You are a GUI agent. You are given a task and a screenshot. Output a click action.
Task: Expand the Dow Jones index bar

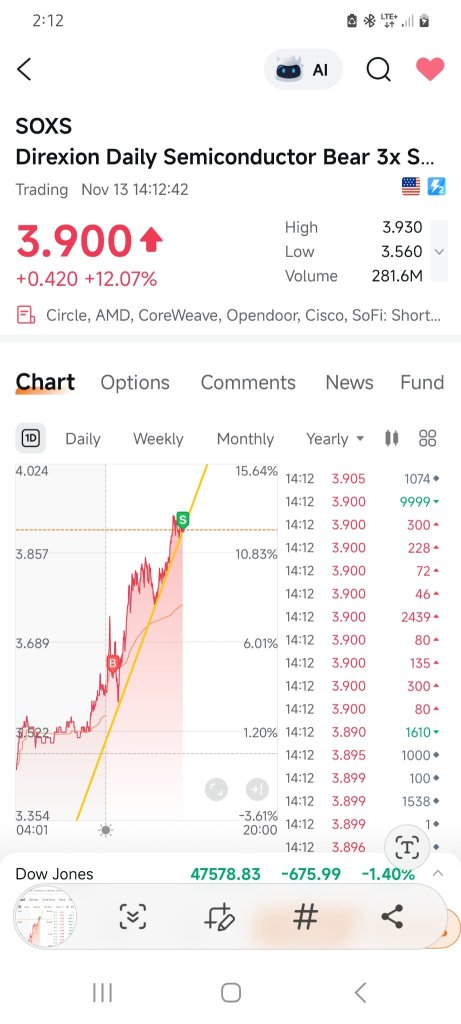point(438,873)
